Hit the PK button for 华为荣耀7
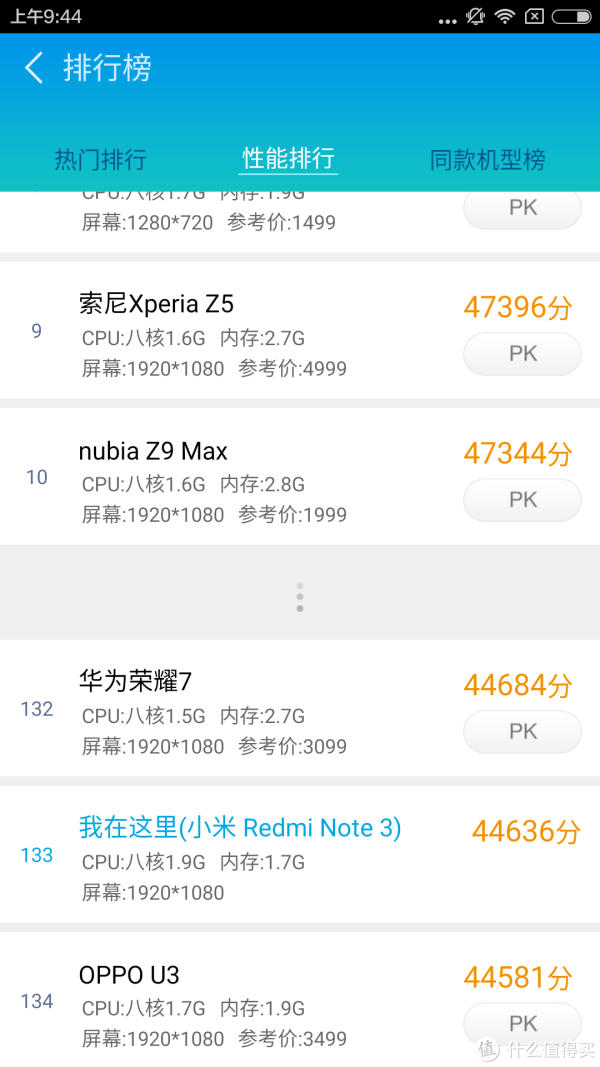The image size is (600, 1067). tap(522, 732)
